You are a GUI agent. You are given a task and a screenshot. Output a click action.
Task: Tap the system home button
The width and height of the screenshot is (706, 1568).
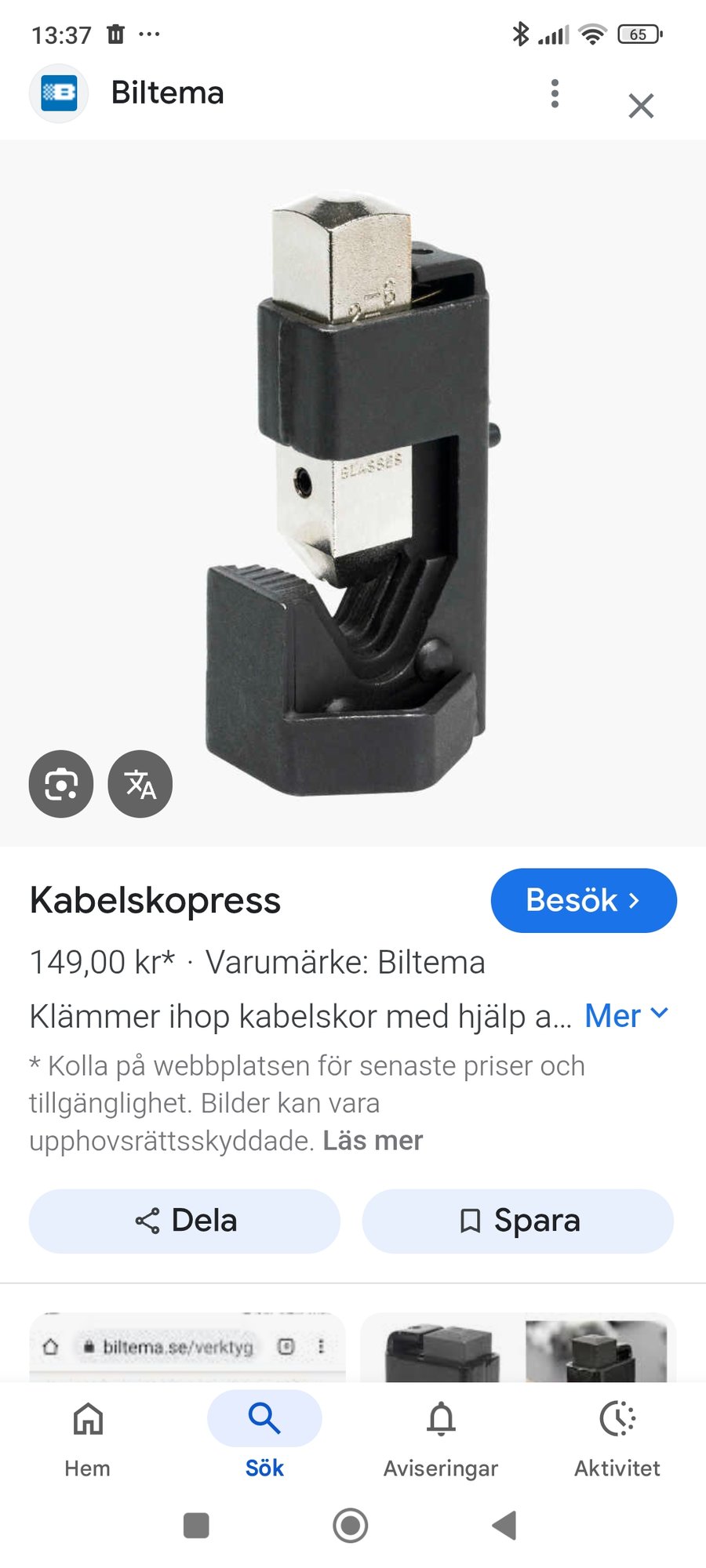(x=351, y=1525)
